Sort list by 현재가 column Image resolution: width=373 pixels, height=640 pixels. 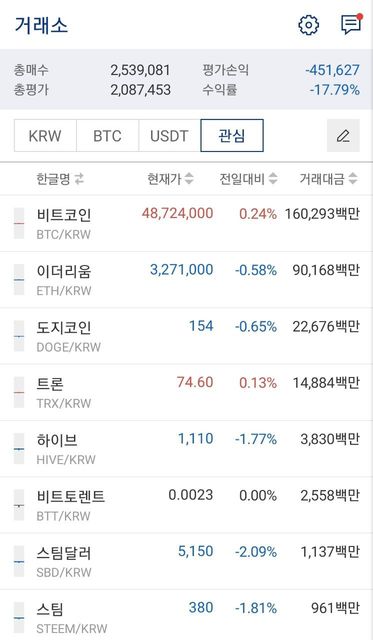click(x=170, y=179)
